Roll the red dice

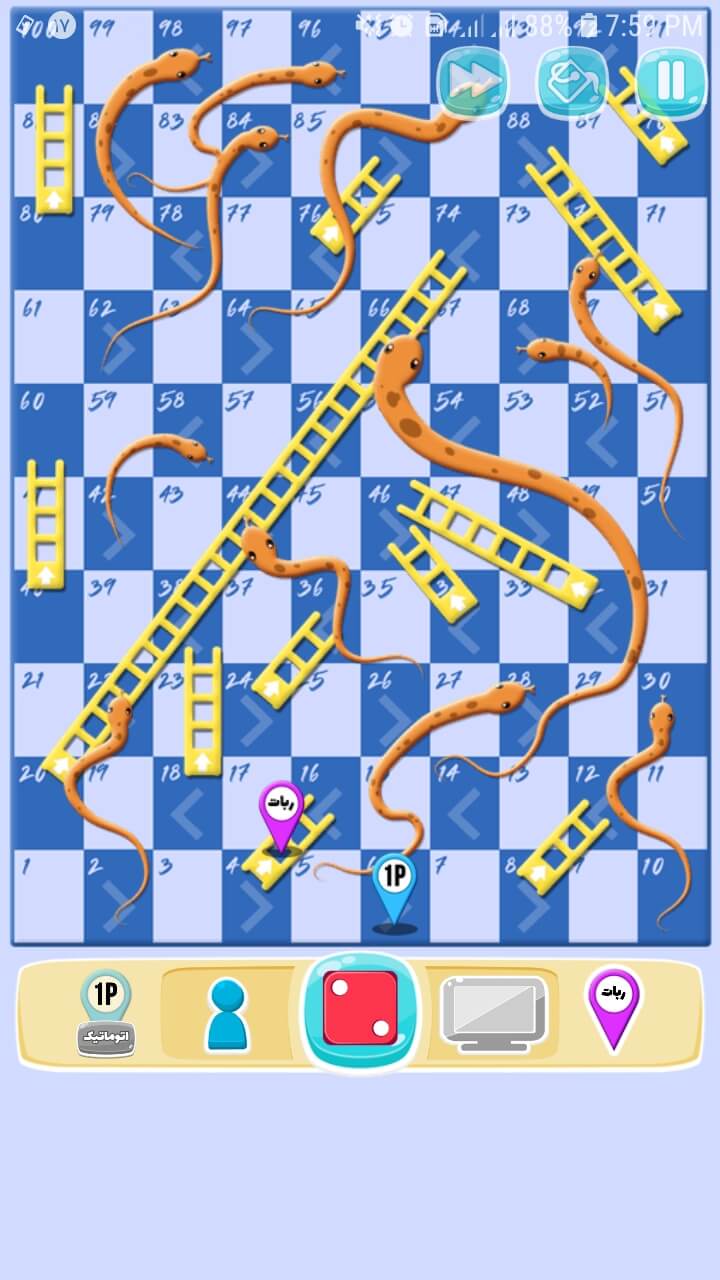360,1008
